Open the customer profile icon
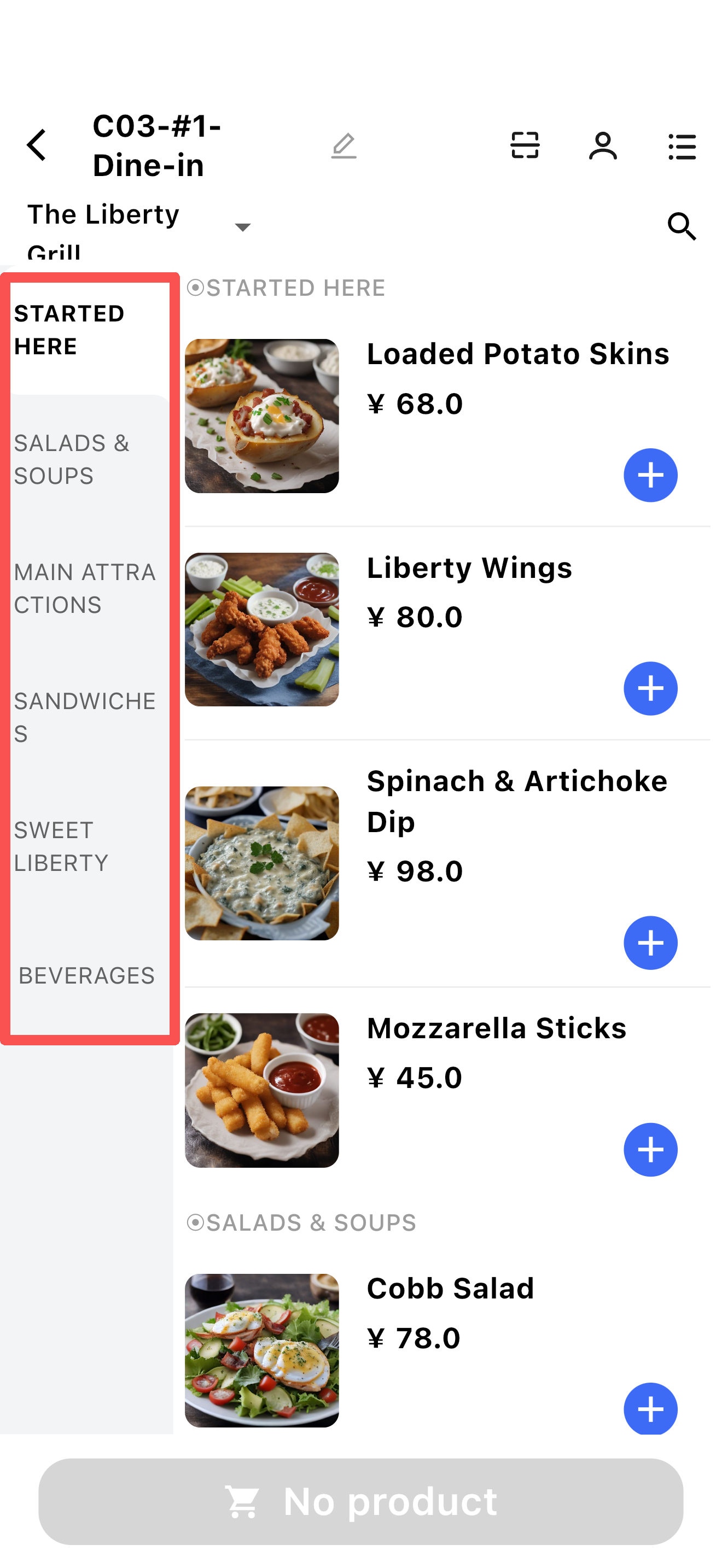Viewport: 722px width, 1568px height. (x=603, y=146)
